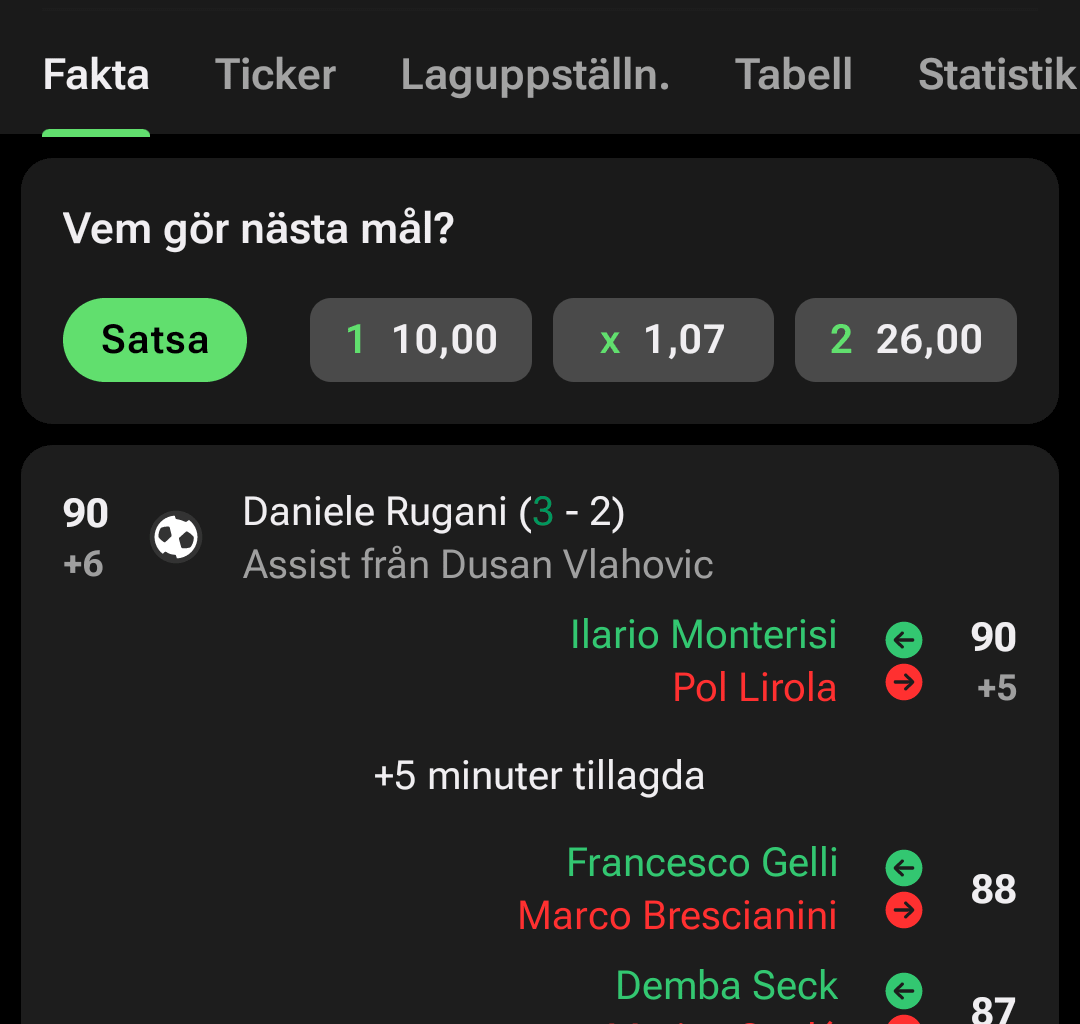Open the Laguppställn. tab
1080x1024 pixels.
pos(535,75)
